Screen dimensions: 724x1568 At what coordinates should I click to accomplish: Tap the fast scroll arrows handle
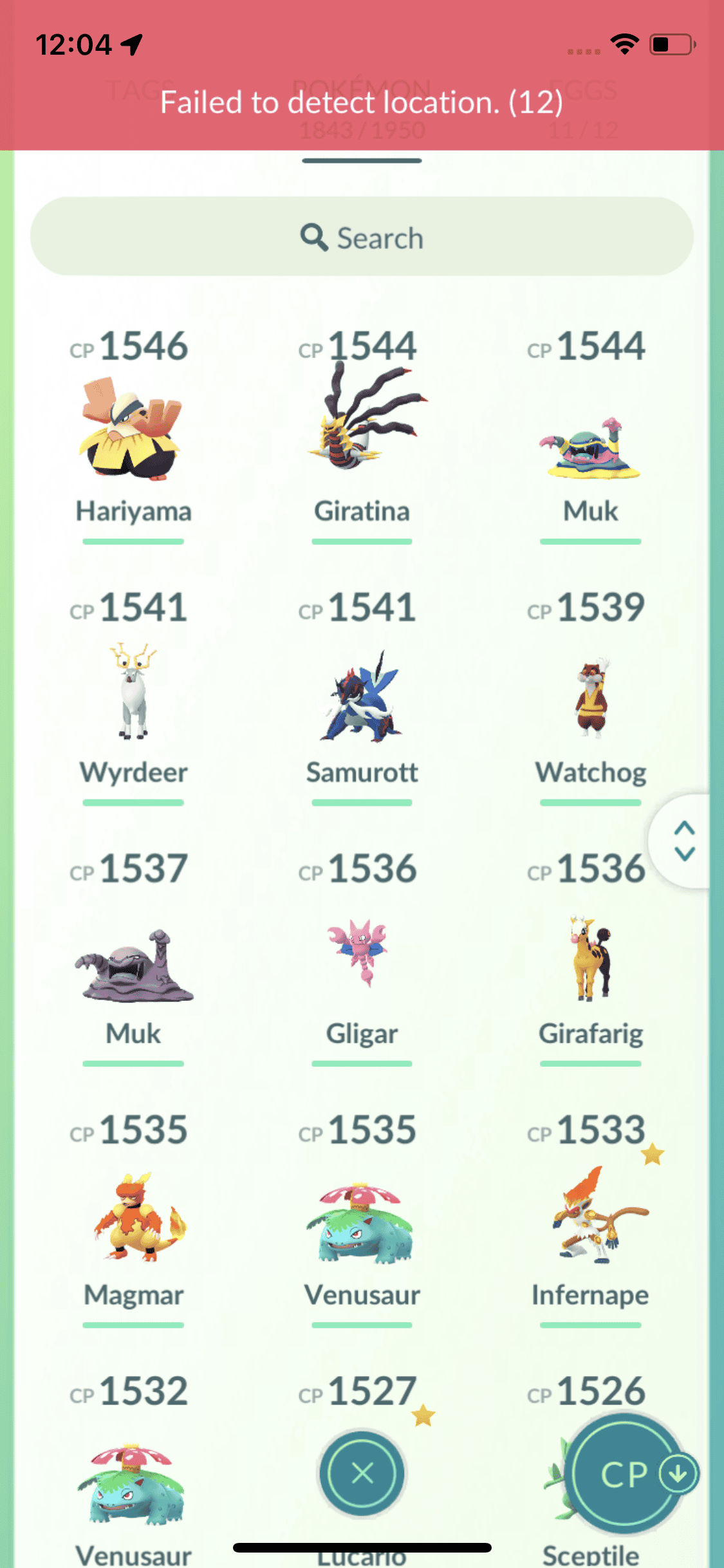click(684, 841)
